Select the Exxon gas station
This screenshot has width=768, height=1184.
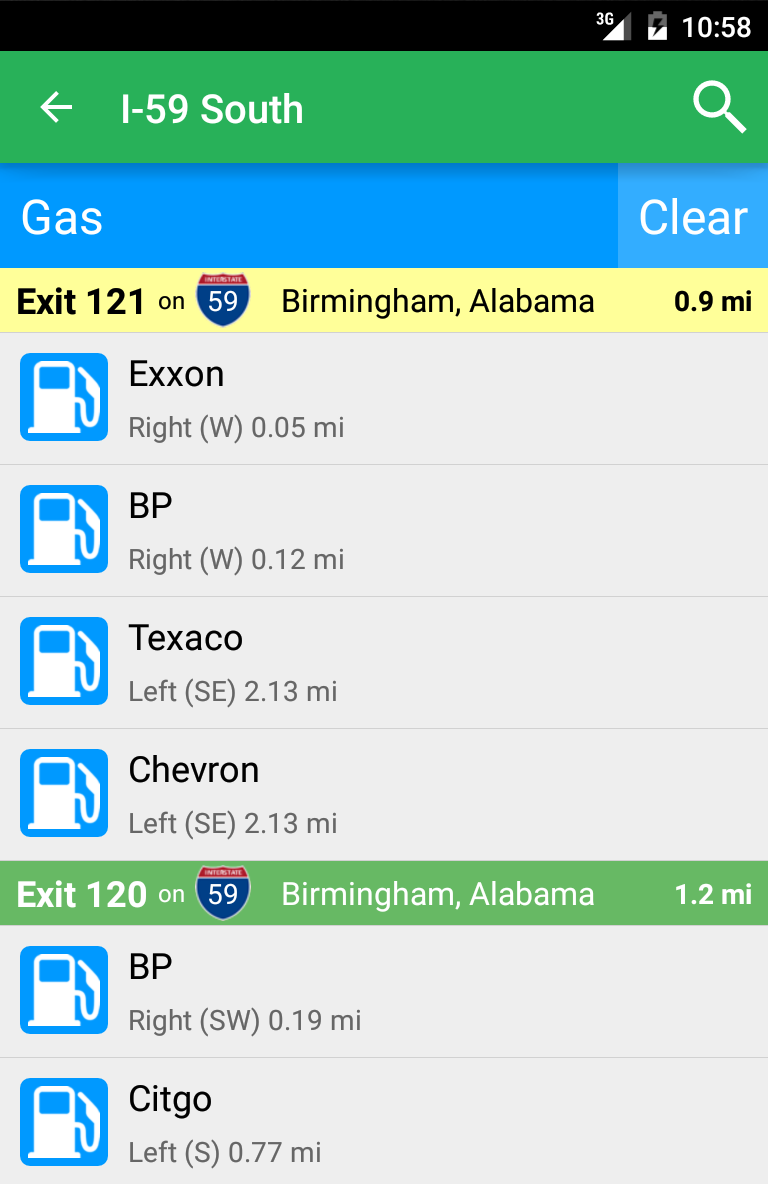coord(384,398)
